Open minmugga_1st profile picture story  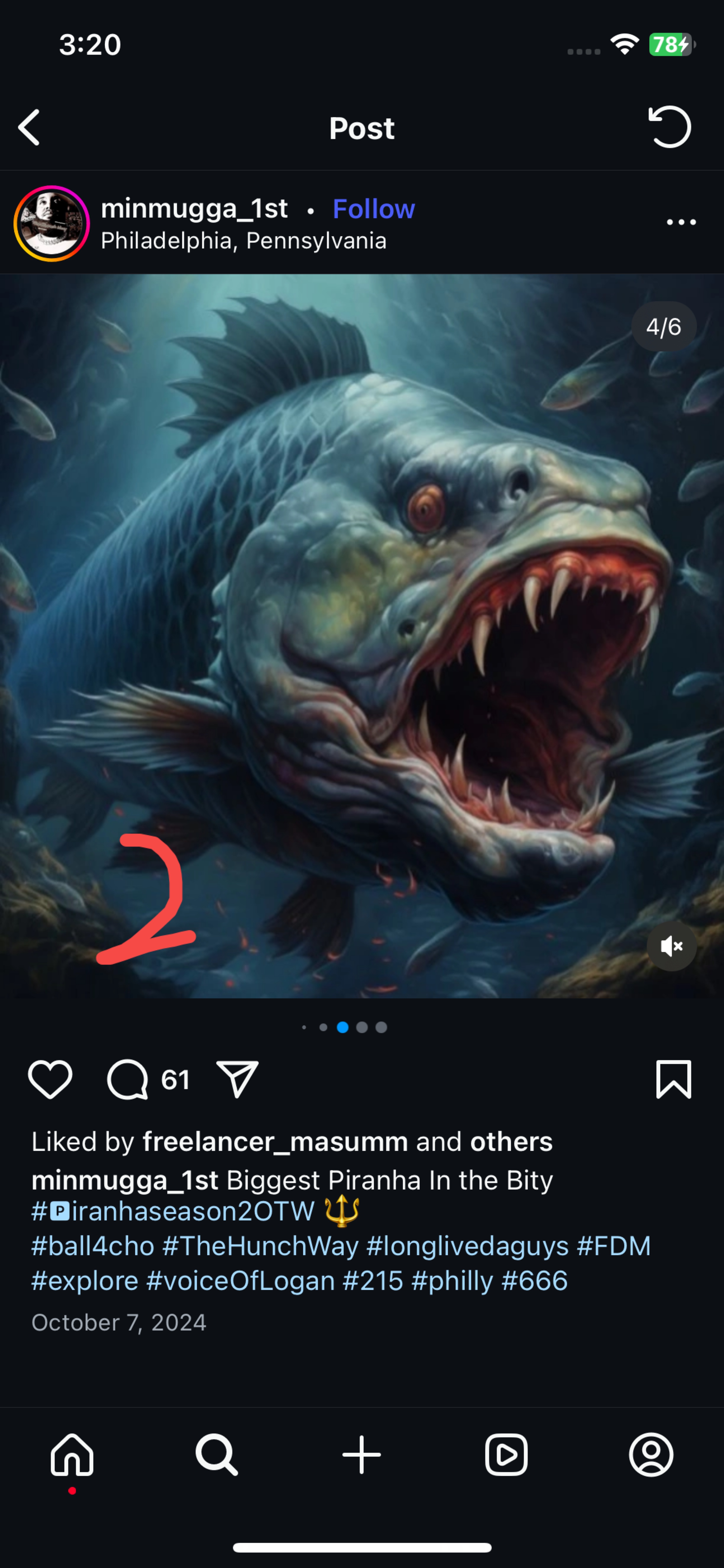click(52, 223)
